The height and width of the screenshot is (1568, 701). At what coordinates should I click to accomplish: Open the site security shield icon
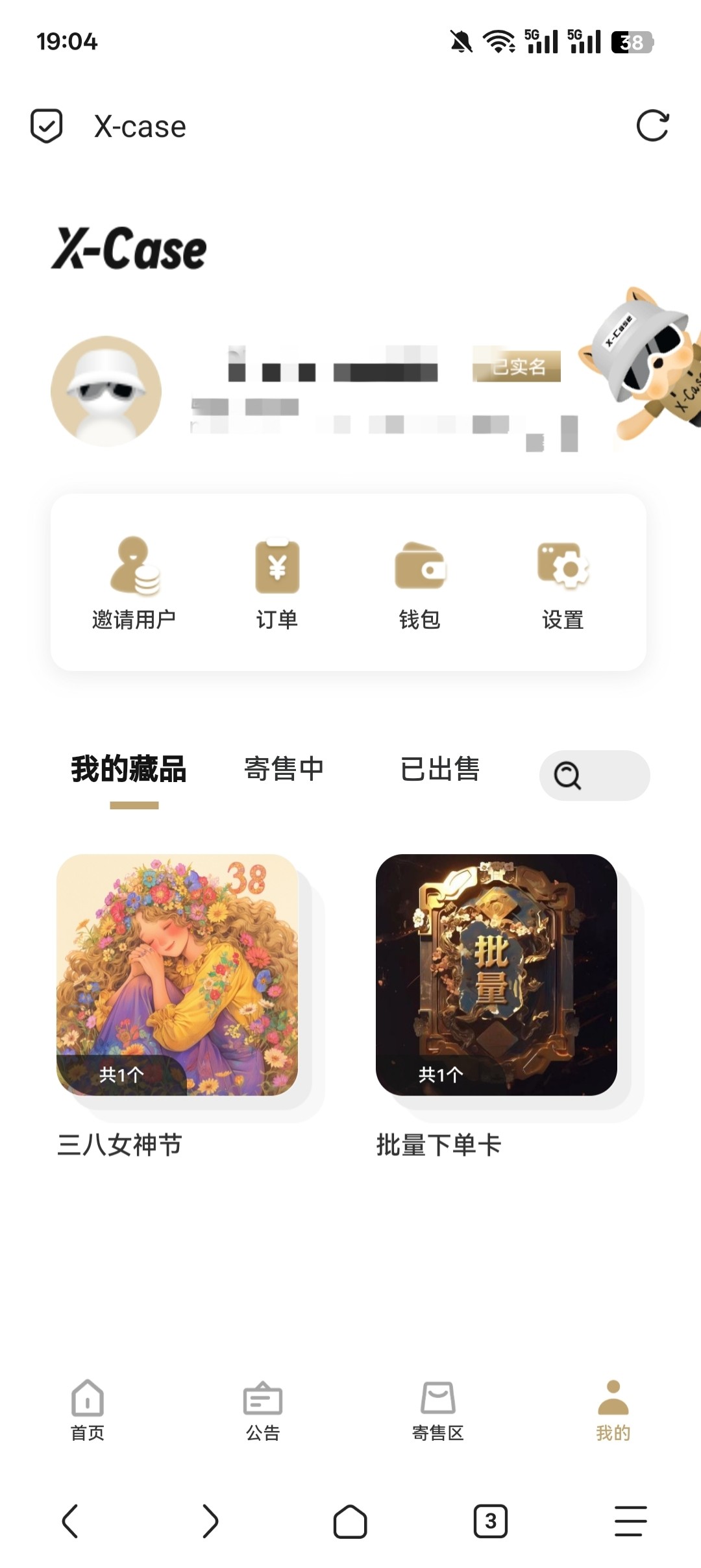coord(47,126)
